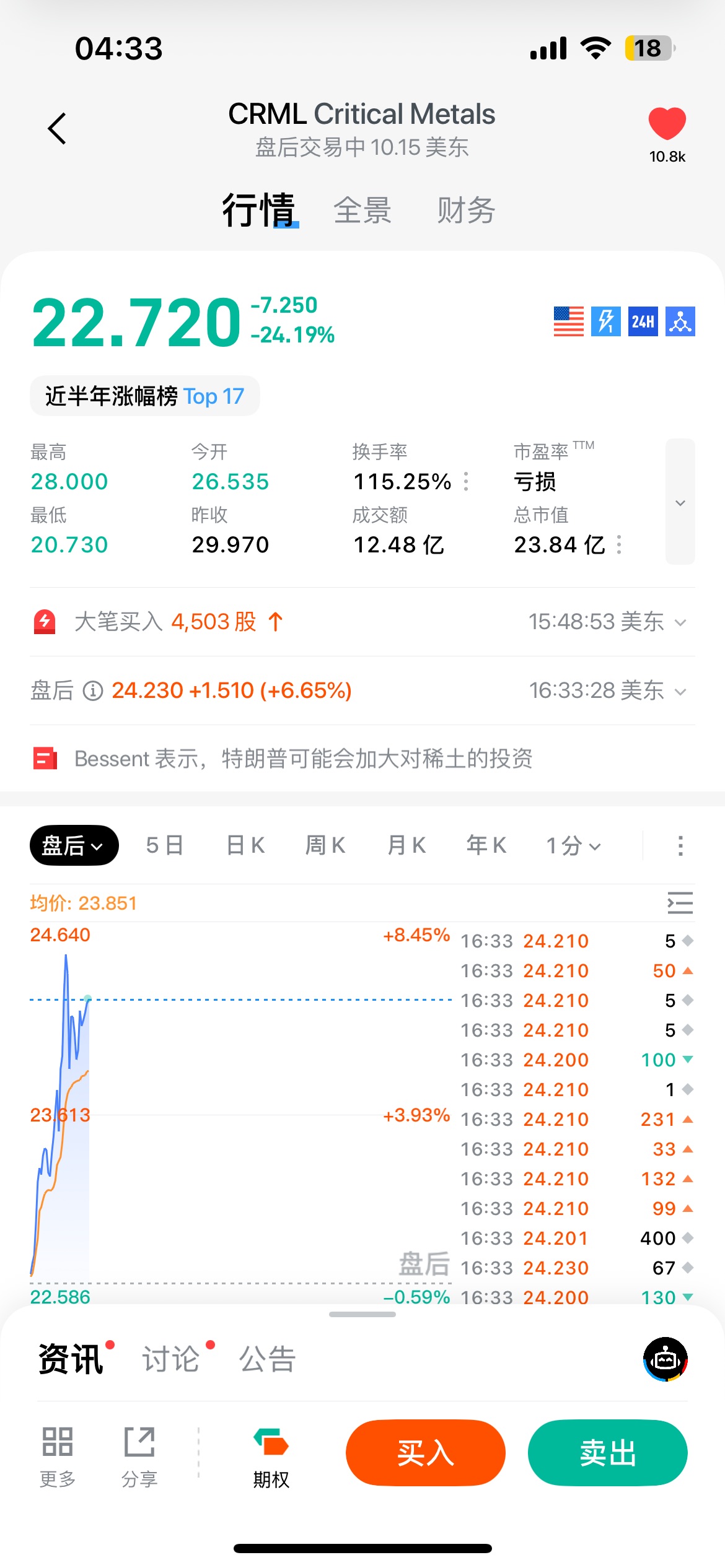Tap the 卖出 button
Image resolution: width=725 pixels, height=1568 pixels.
[x=607, y=1453]
